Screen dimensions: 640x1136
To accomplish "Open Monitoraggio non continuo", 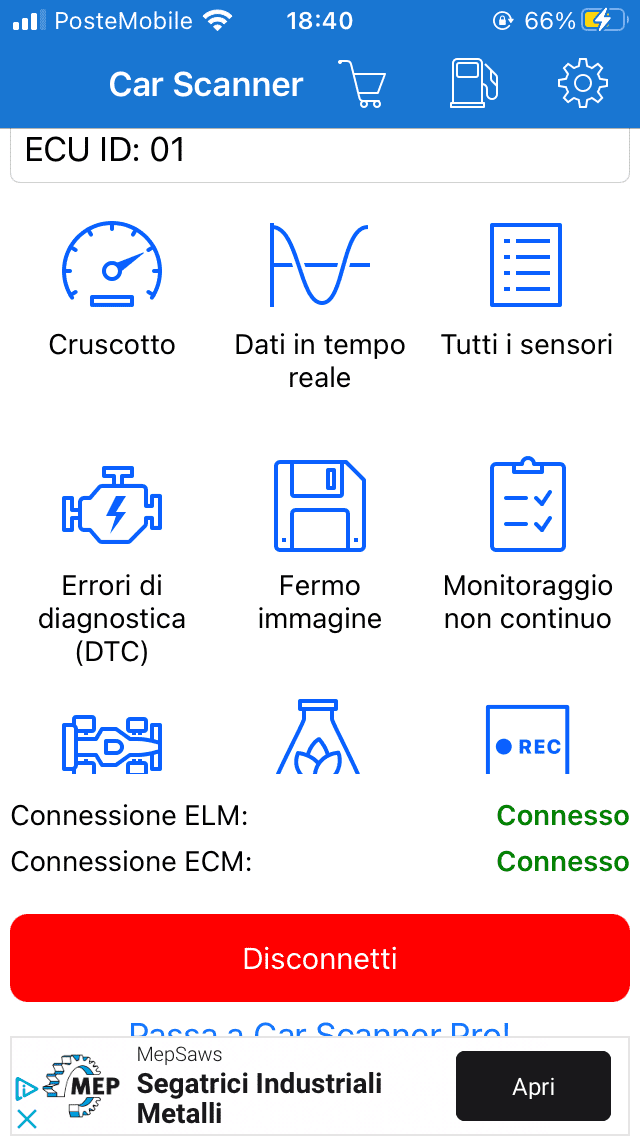I will pos(528,545).
